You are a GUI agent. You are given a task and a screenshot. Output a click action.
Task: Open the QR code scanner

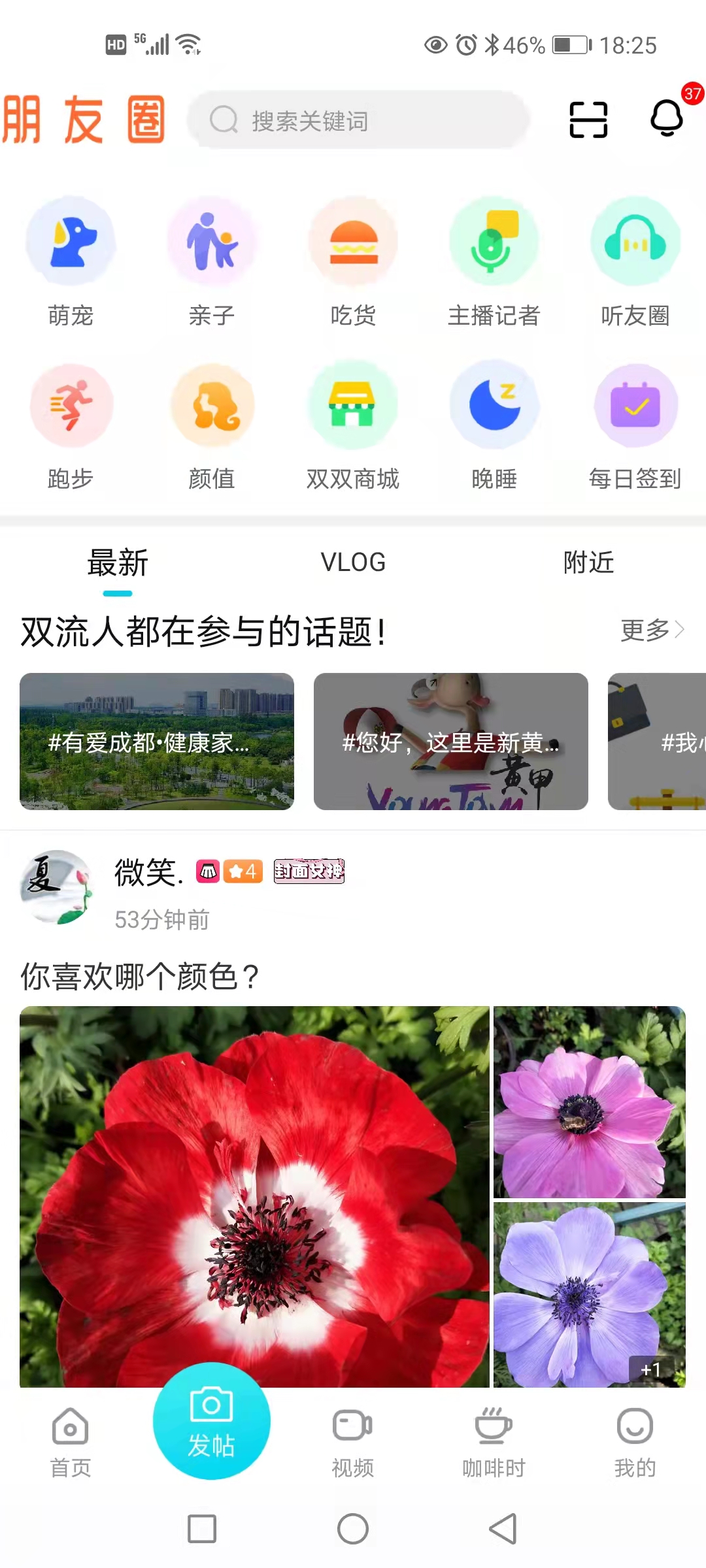coord(587,120)
